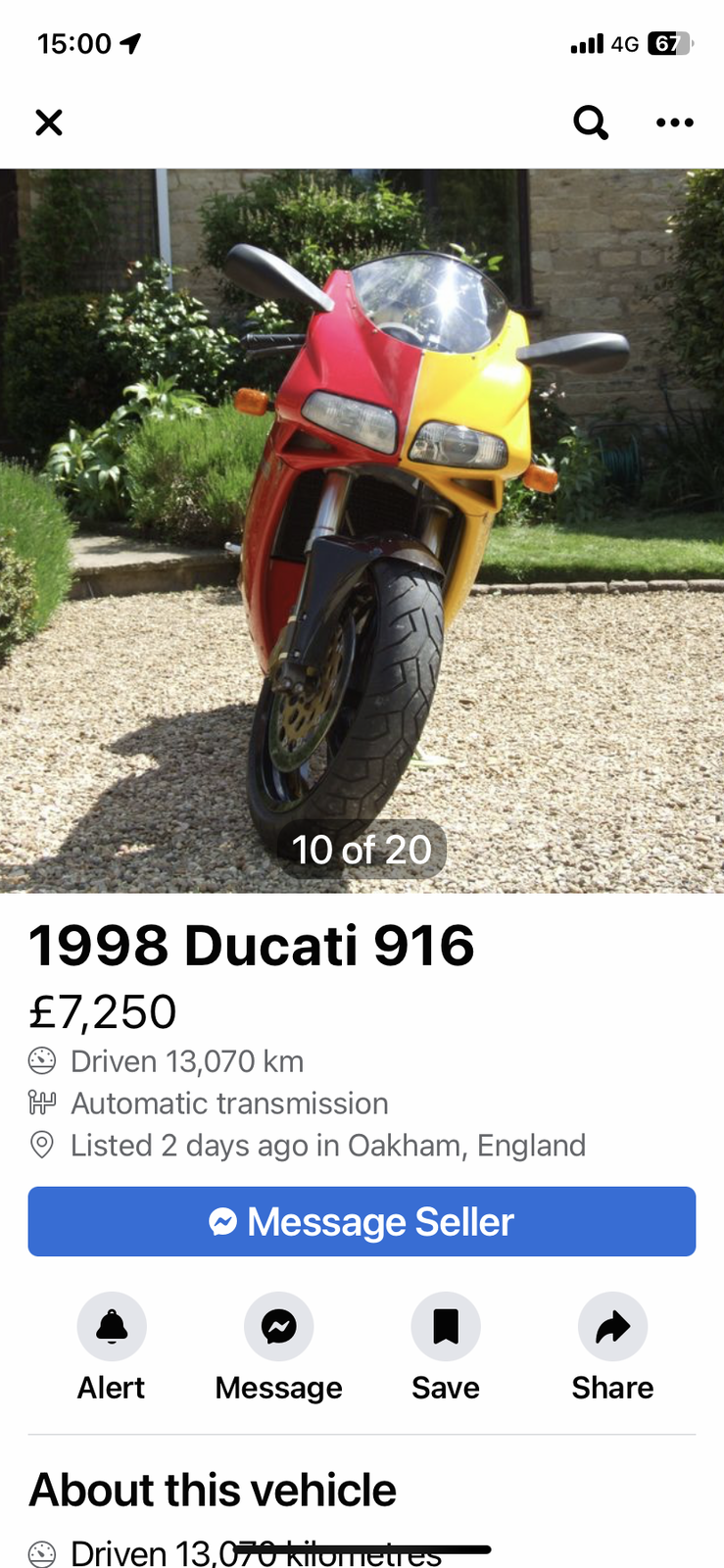Set an alert for this listing

[x=112, y=1327]
